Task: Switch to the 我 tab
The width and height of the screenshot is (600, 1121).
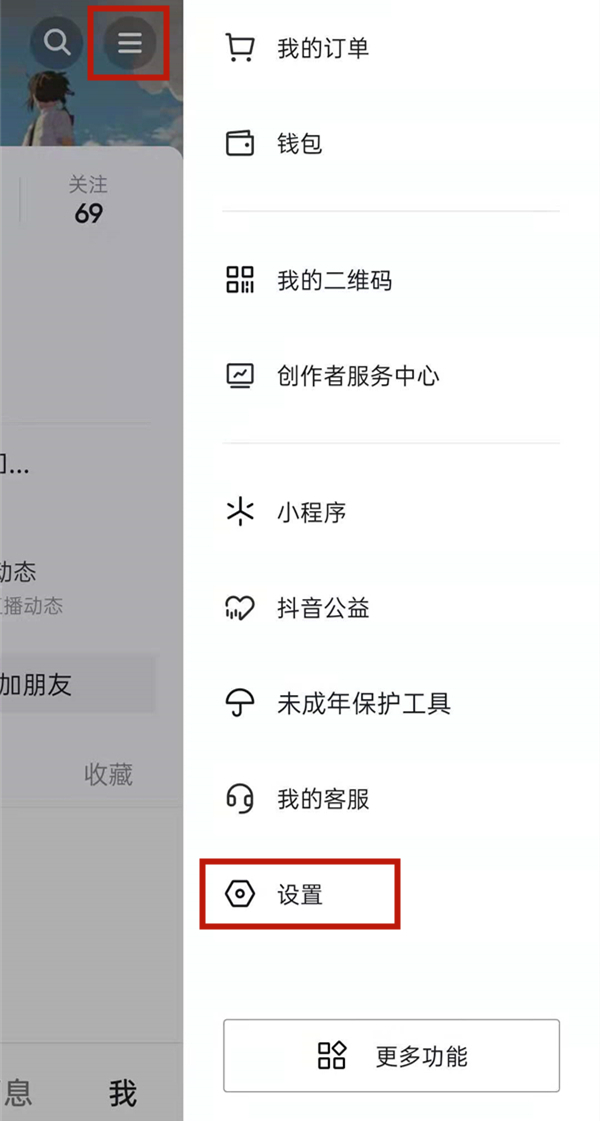Action: 123,1093
